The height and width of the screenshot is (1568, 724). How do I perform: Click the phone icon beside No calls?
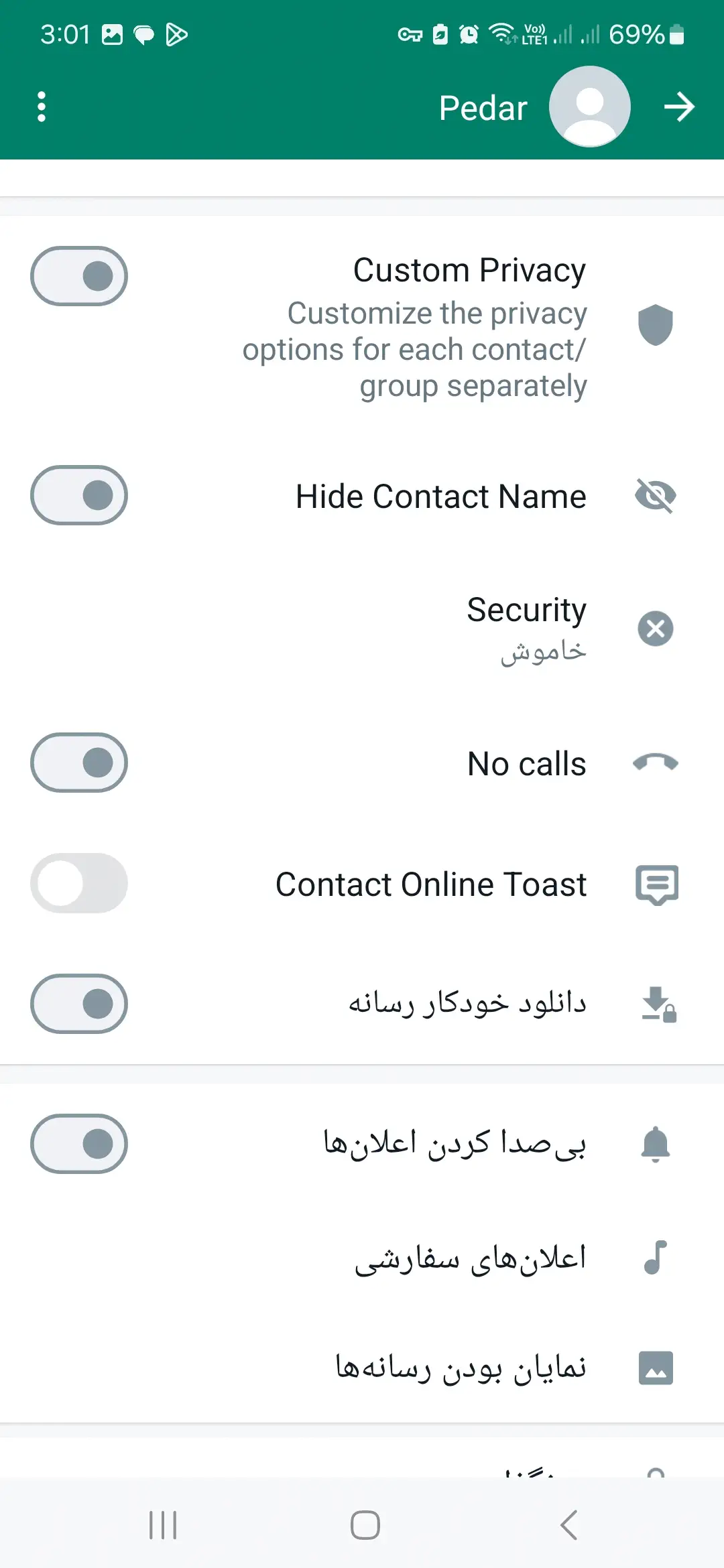(656, 763)
